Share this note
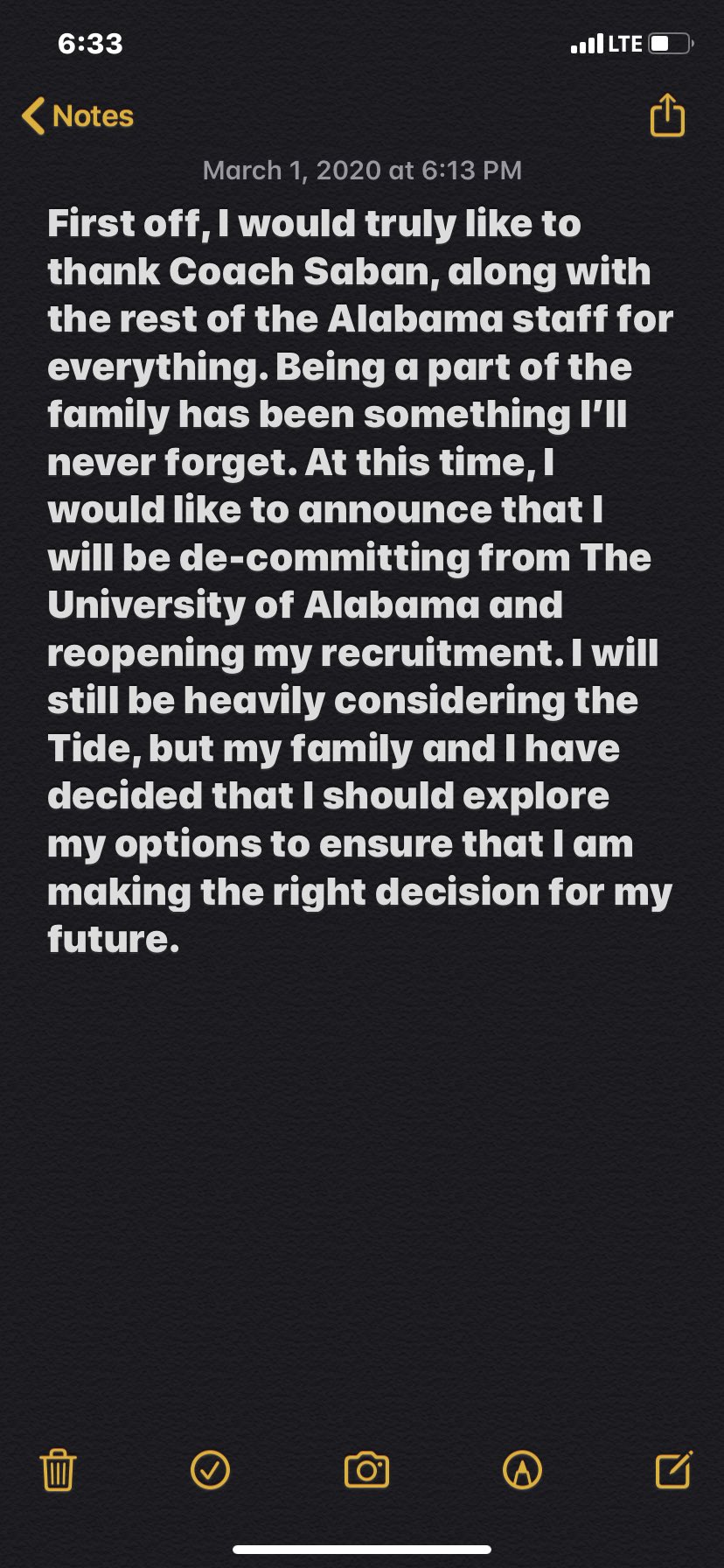 pos(667,115)
